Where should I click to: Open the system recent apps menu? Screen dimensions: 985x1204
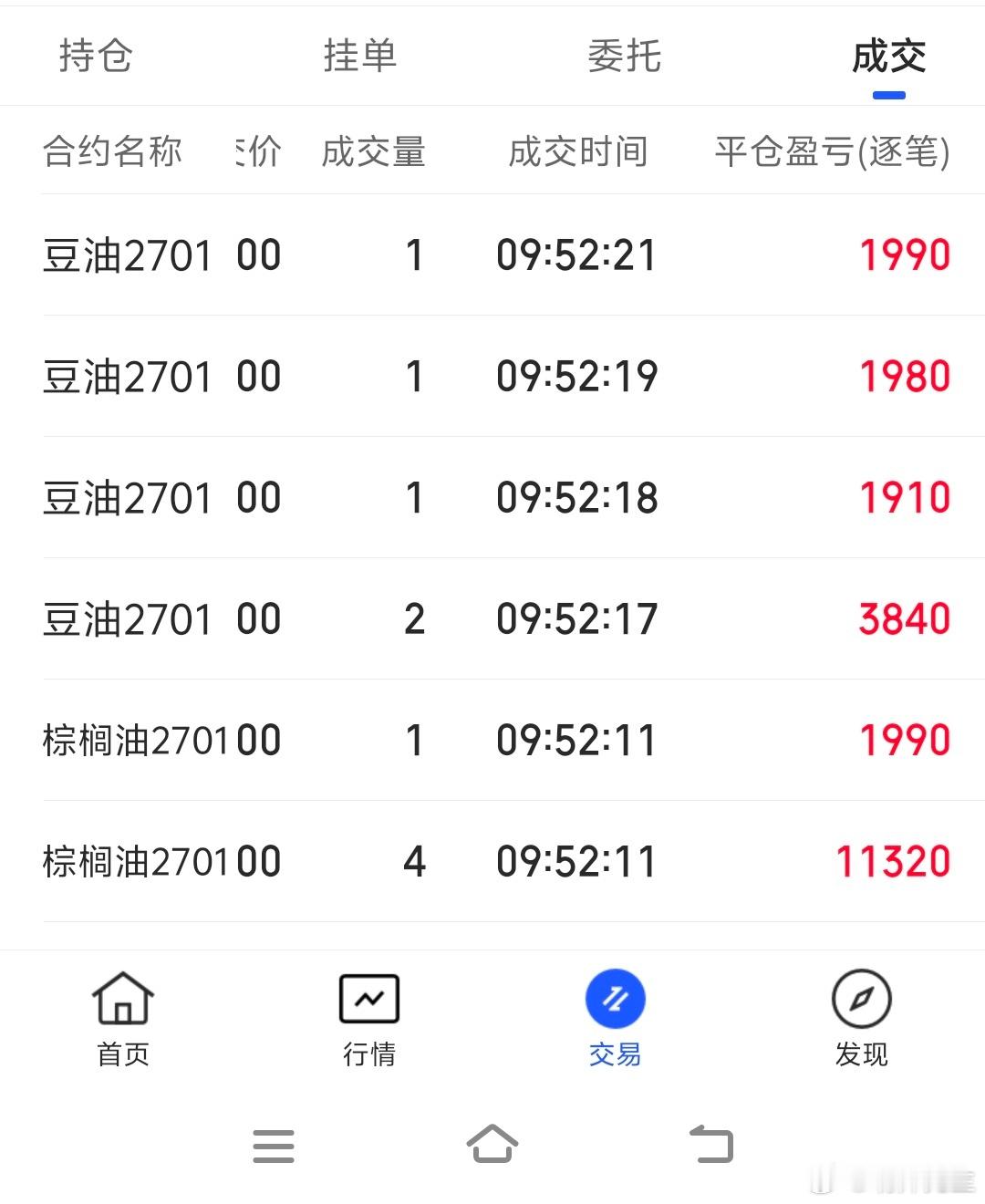pos(274,1146)
